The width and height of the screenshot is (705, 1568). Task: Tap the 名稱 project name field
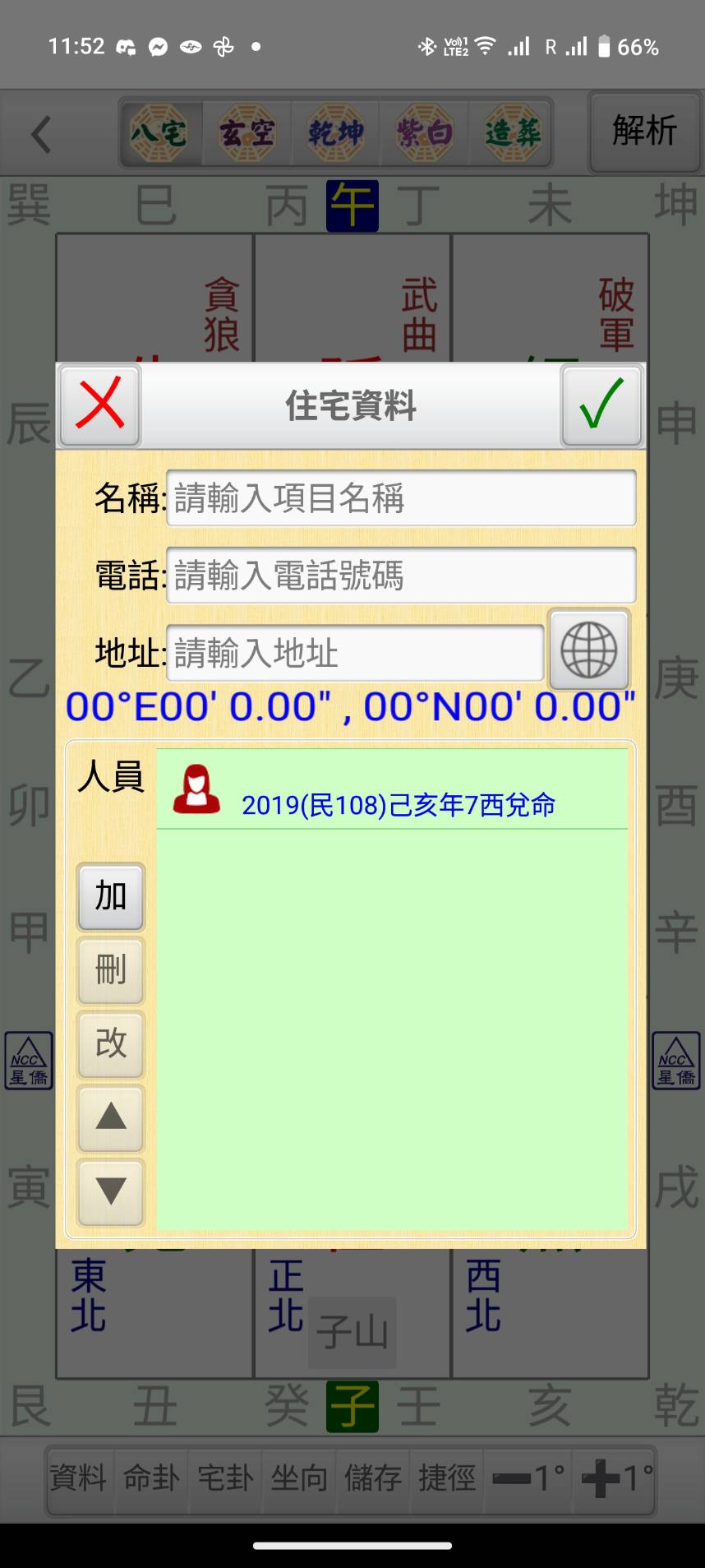[400, 498]
